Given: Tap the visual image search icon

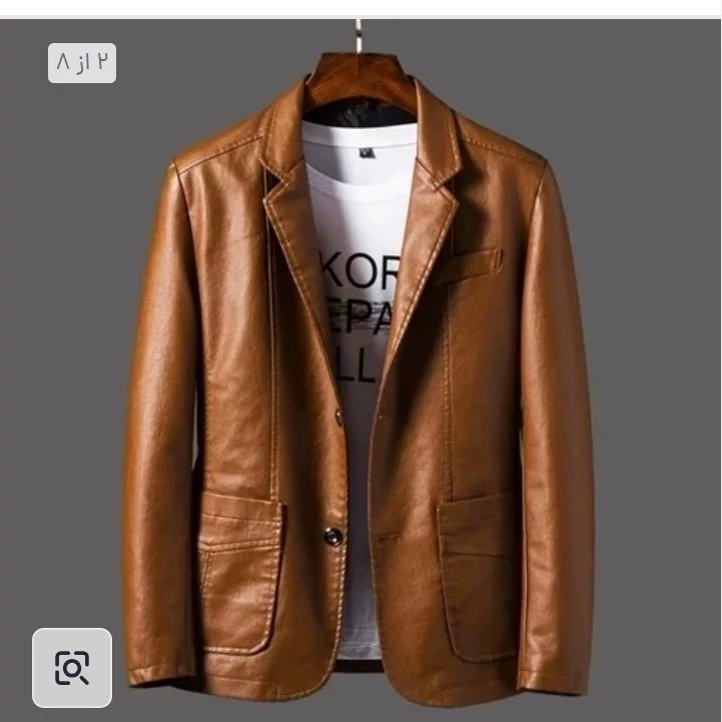Looking at the screenshot, I should [x=72, y=667].
